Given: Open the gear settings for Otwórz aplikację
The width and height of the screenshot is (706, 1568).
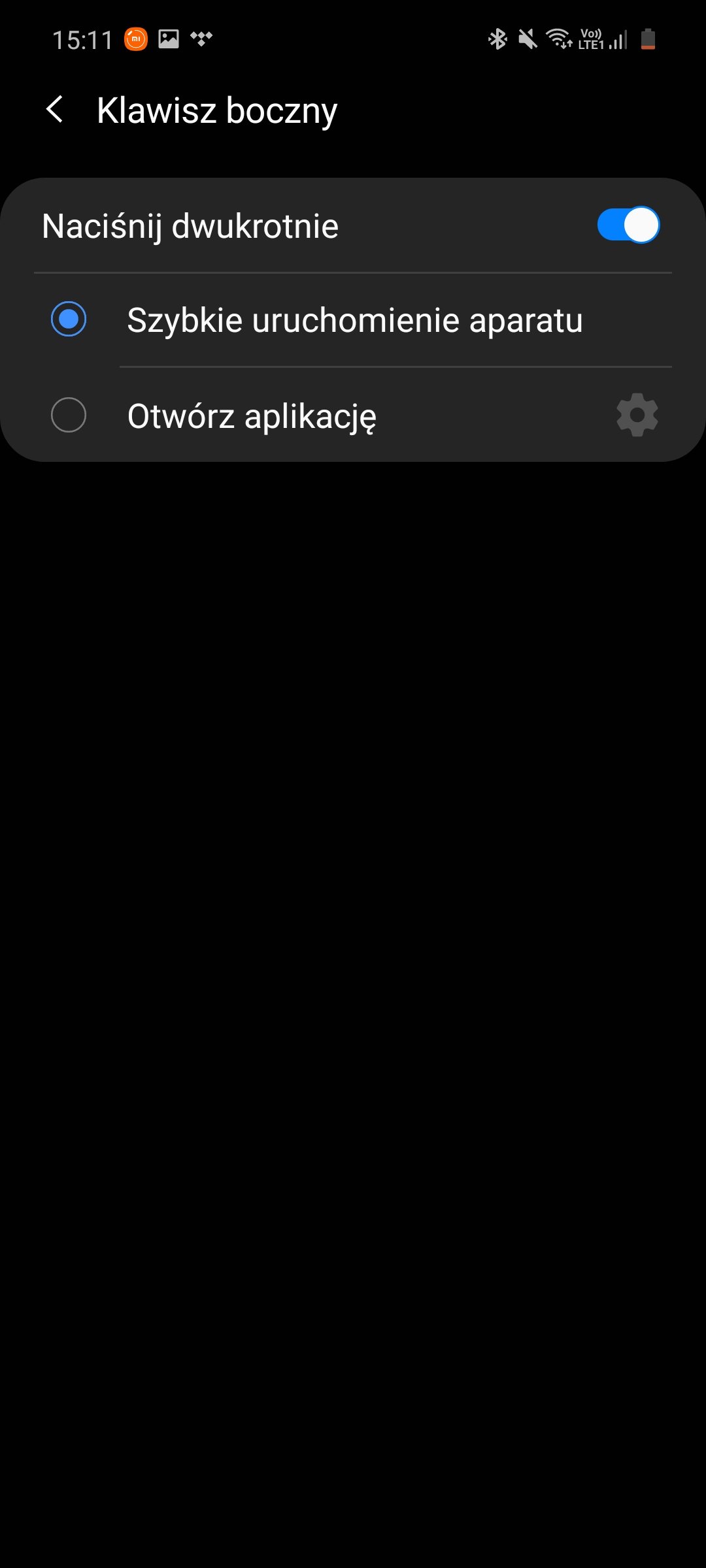Looking at the screenshot, I should (x=637, y=415).
